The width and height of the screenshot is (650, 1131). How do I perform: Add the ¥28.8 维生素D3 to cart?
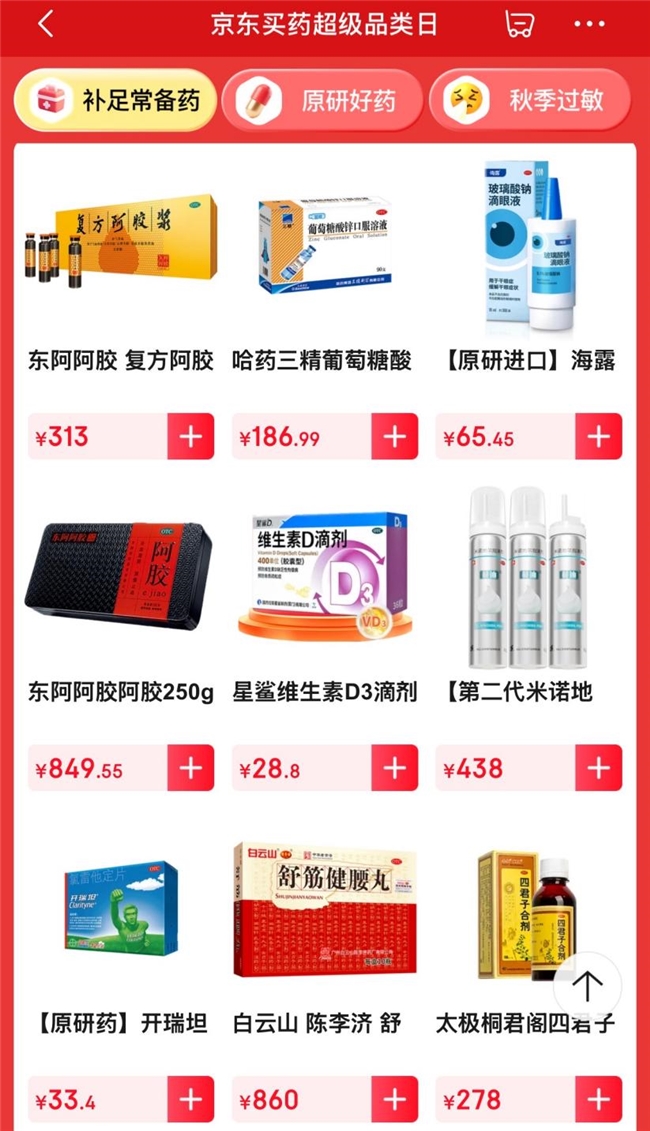[394, 768]
